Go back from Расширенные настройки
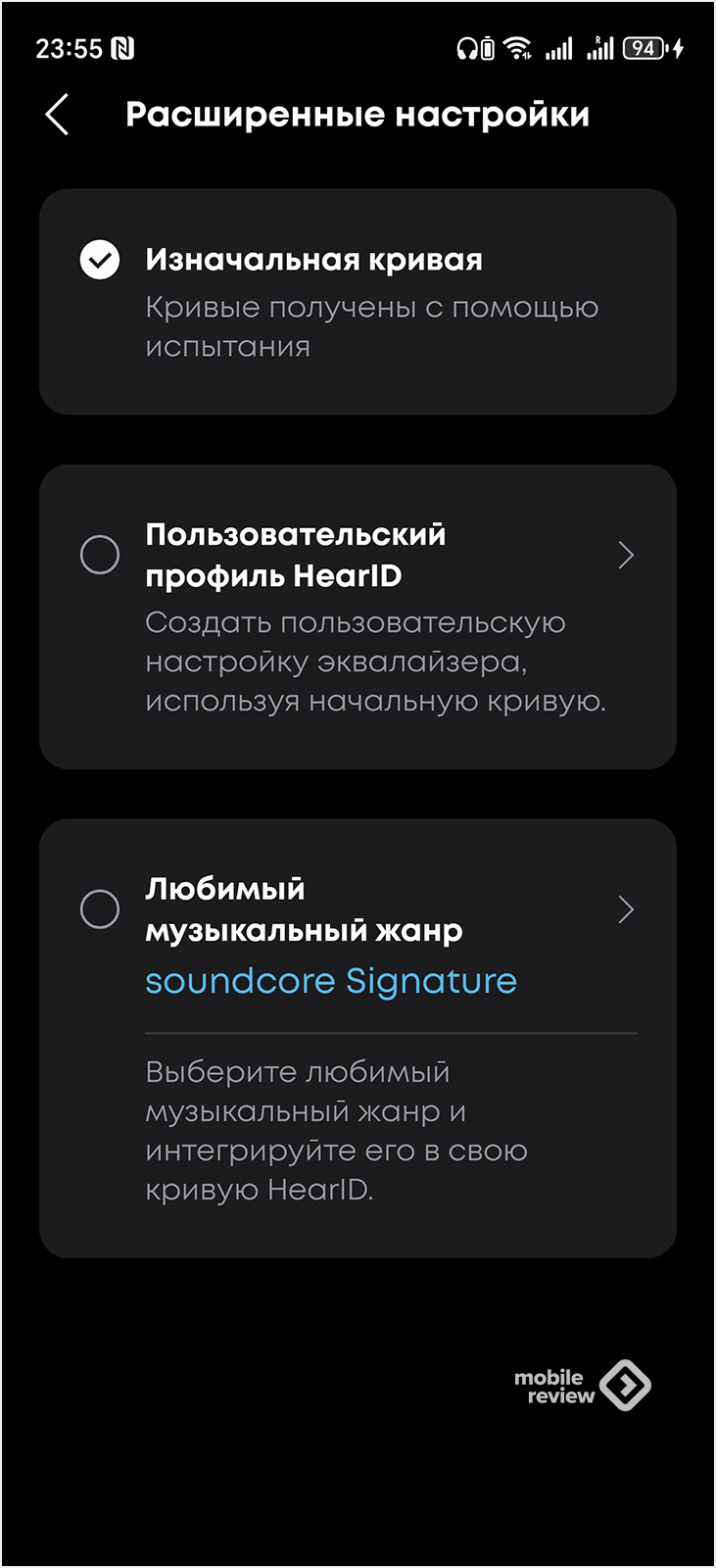 pos(57,115)
